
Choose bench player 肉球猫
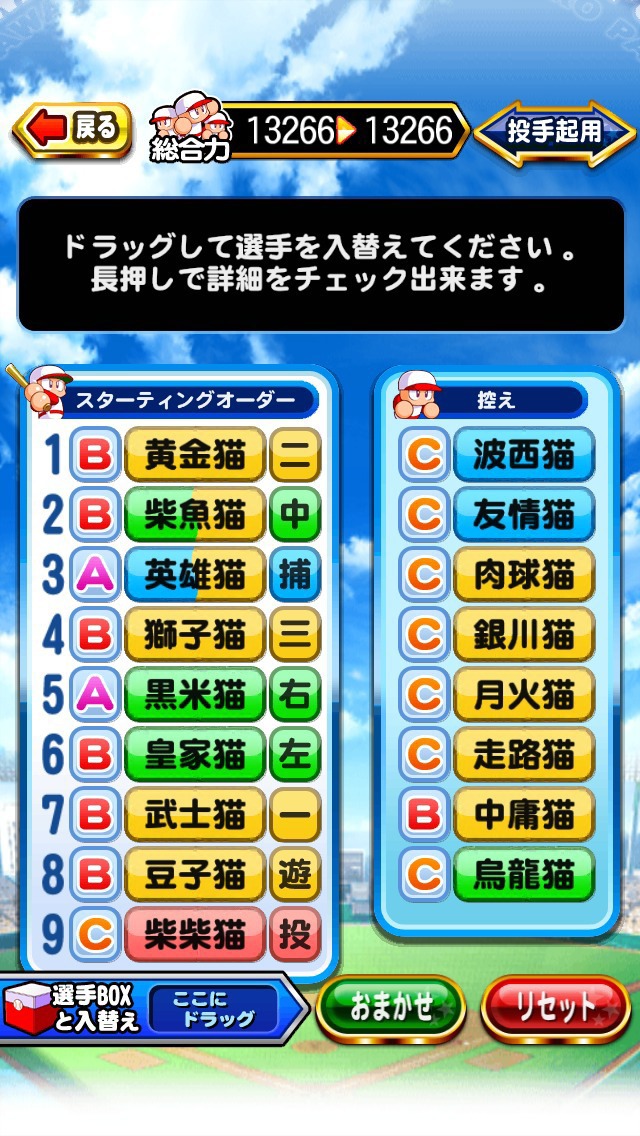coord(524,575)
